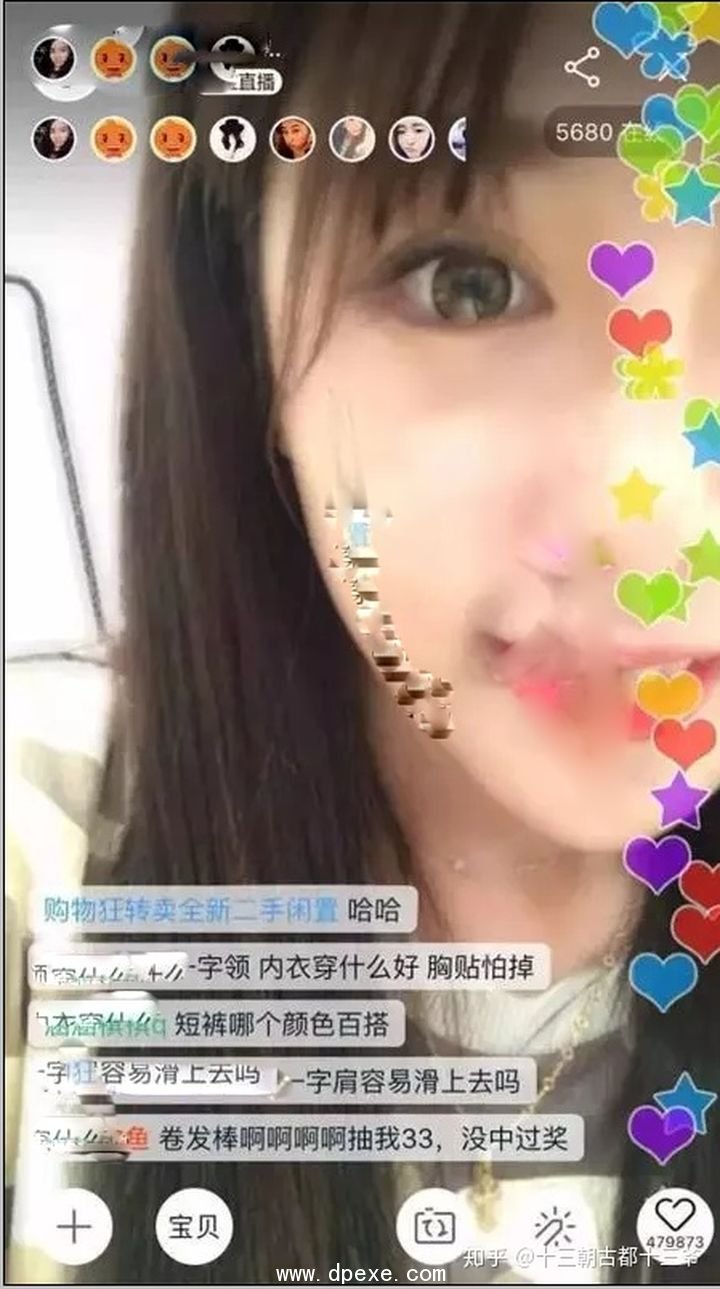Image resolution: width=720 pixels, height=1289 pixels.
Task: Open the magic wand effects
Action: click(x=555, y=1225)
